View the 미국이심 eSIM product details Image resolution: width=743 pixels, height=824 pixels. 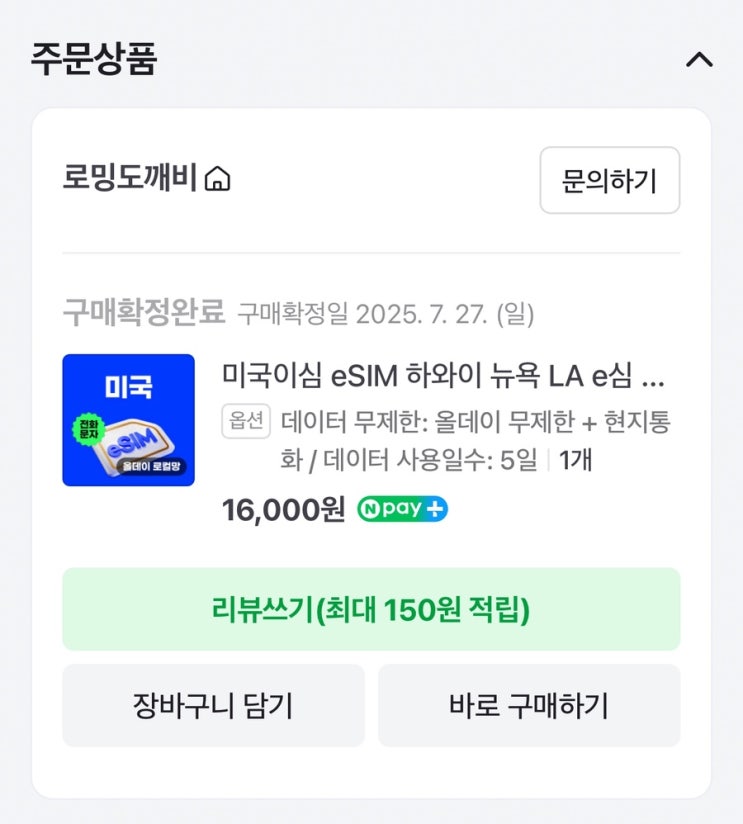443,377
